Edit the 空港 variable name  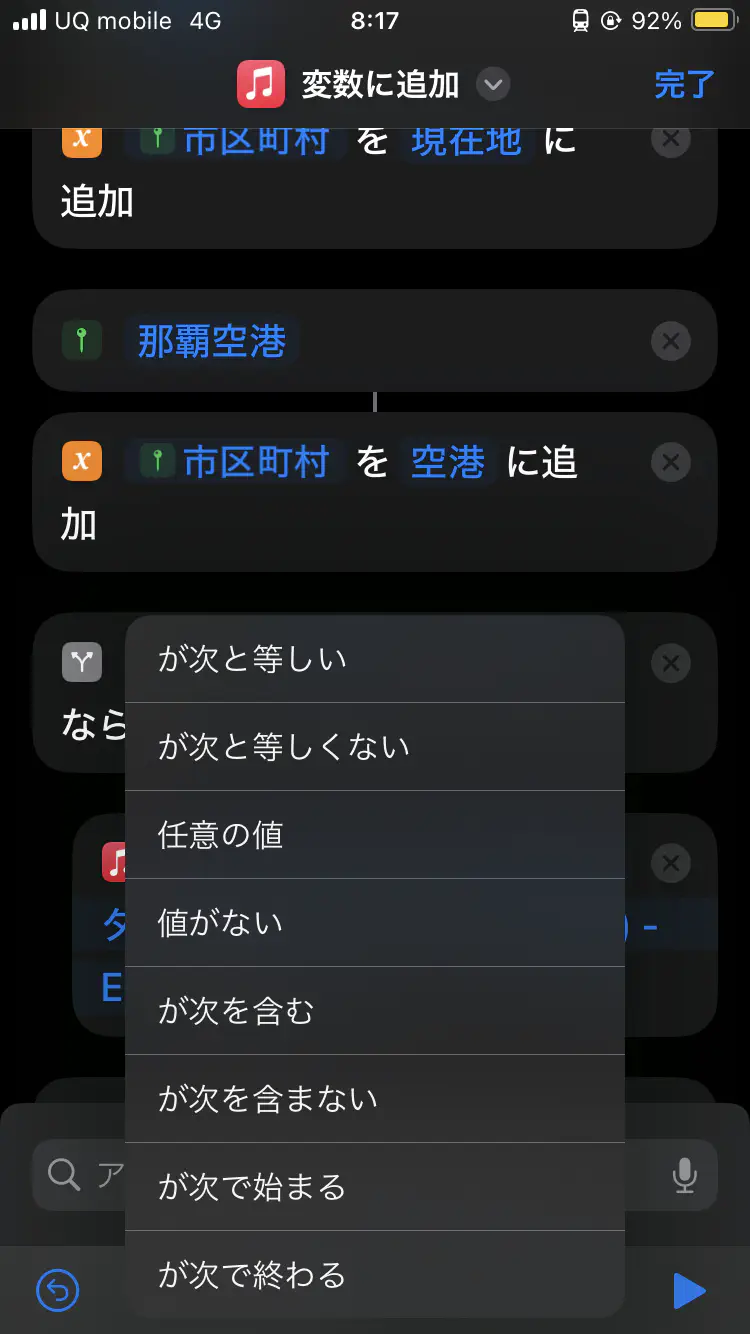pyautogui.click(x=447, y=463)
